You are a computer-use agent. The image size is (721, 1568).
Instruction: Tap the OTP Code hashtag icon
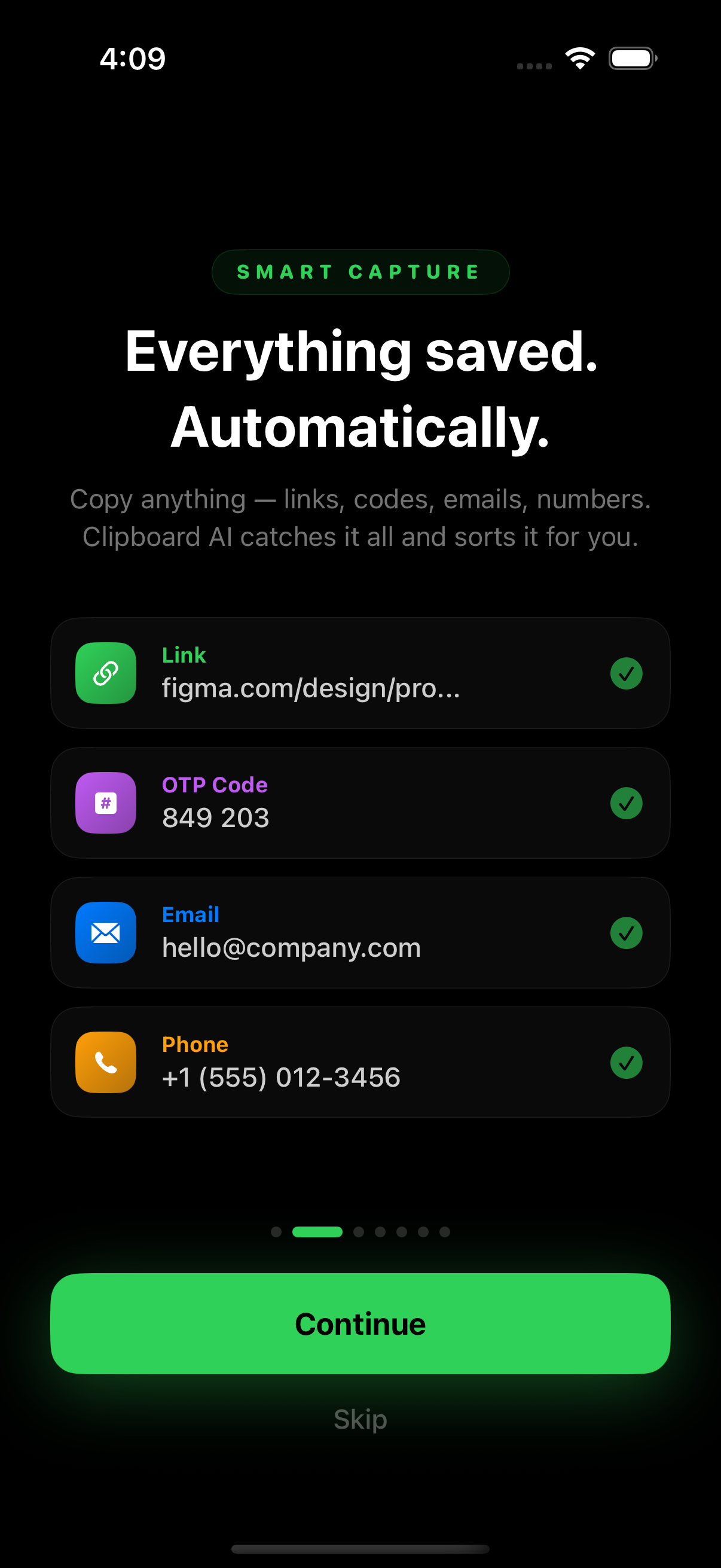click(x=105, y=803)
